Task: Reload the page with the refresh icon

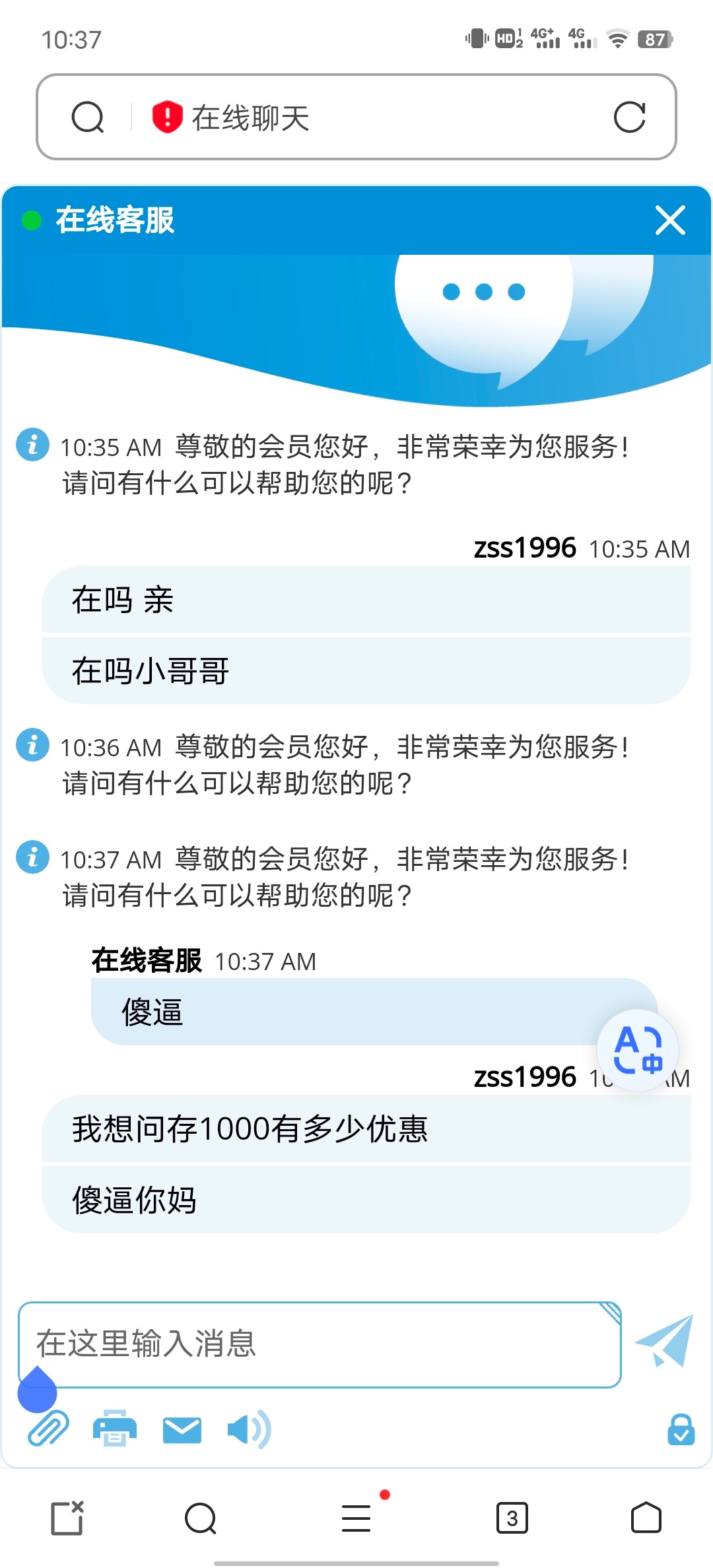Action: (x=629, y=117)
